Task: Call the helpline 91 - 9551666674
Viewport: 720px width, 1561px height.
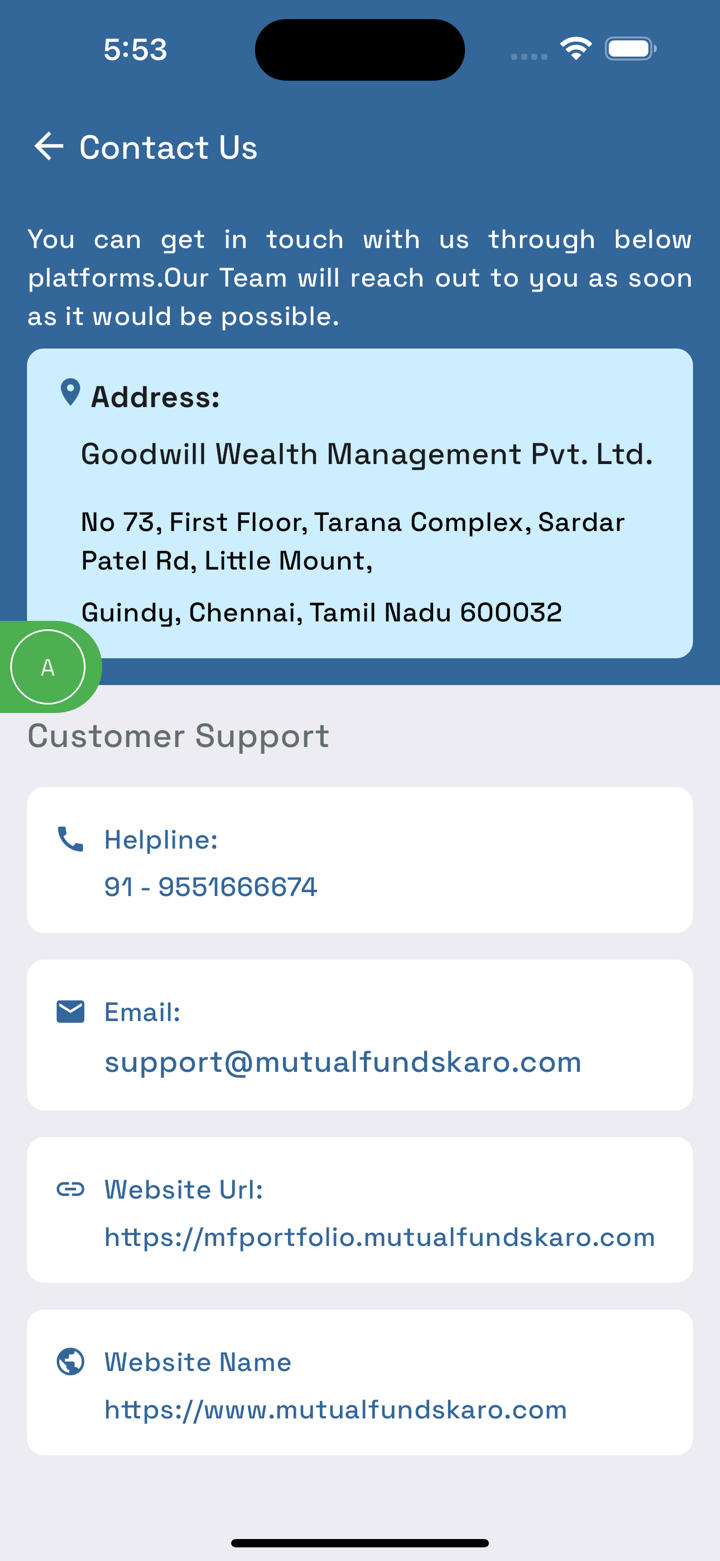Action: [x=211, y=887]
